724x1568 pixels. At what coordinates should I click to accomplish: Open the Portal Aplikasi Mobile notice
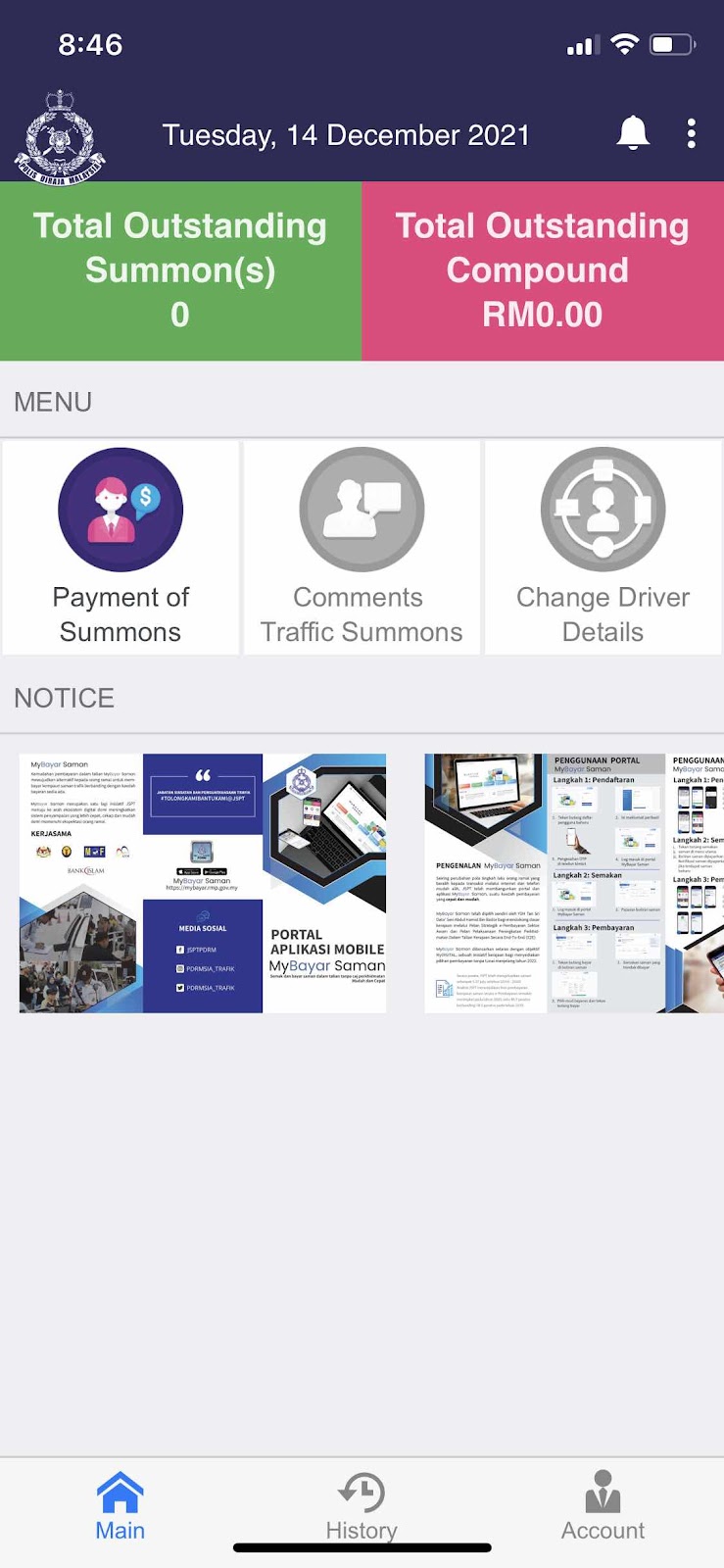[203, 882]
